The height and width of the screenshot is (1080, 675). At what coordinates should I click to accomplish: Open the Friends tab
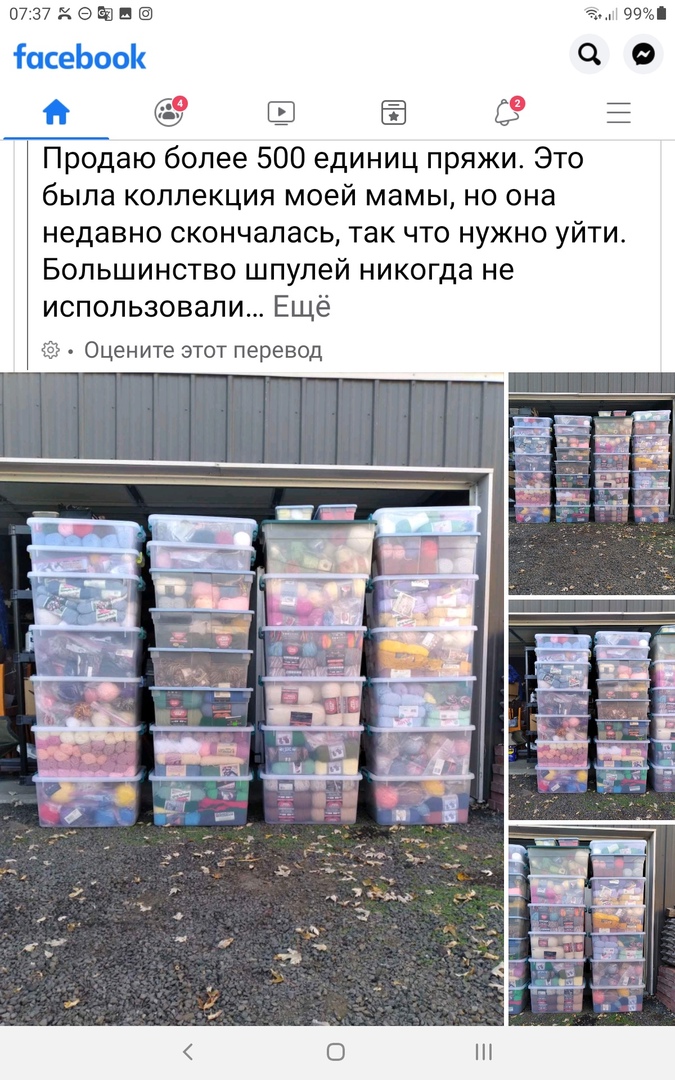point(169,112)
